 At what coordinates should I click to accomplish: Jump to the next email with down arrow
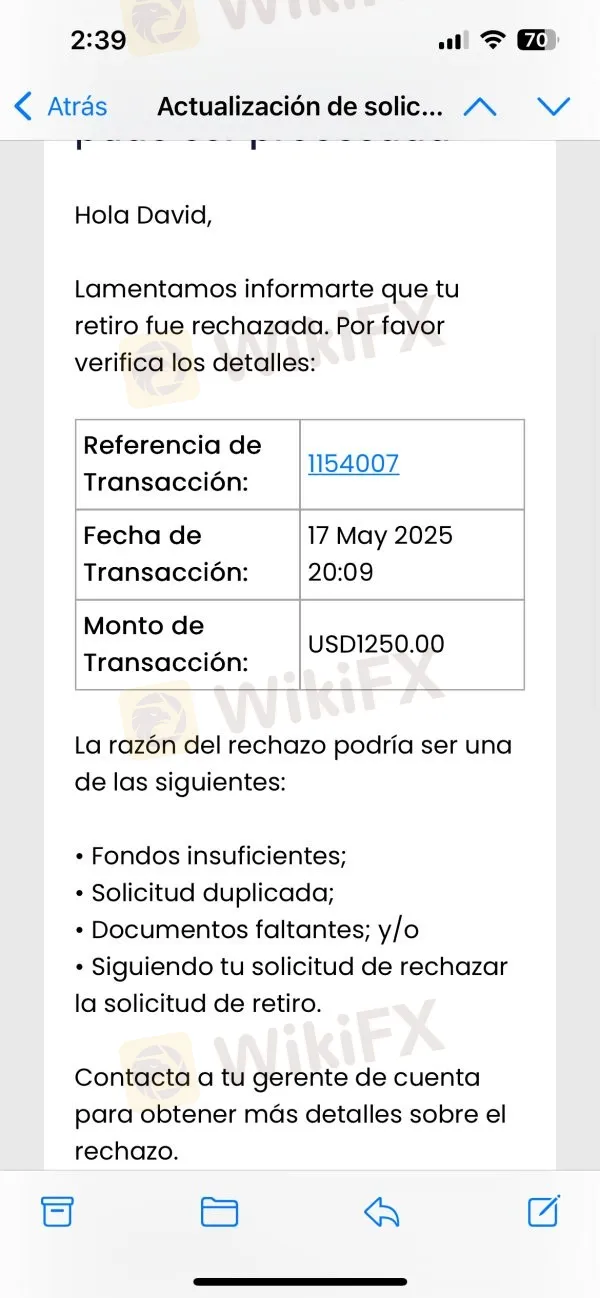click(553, 106)
